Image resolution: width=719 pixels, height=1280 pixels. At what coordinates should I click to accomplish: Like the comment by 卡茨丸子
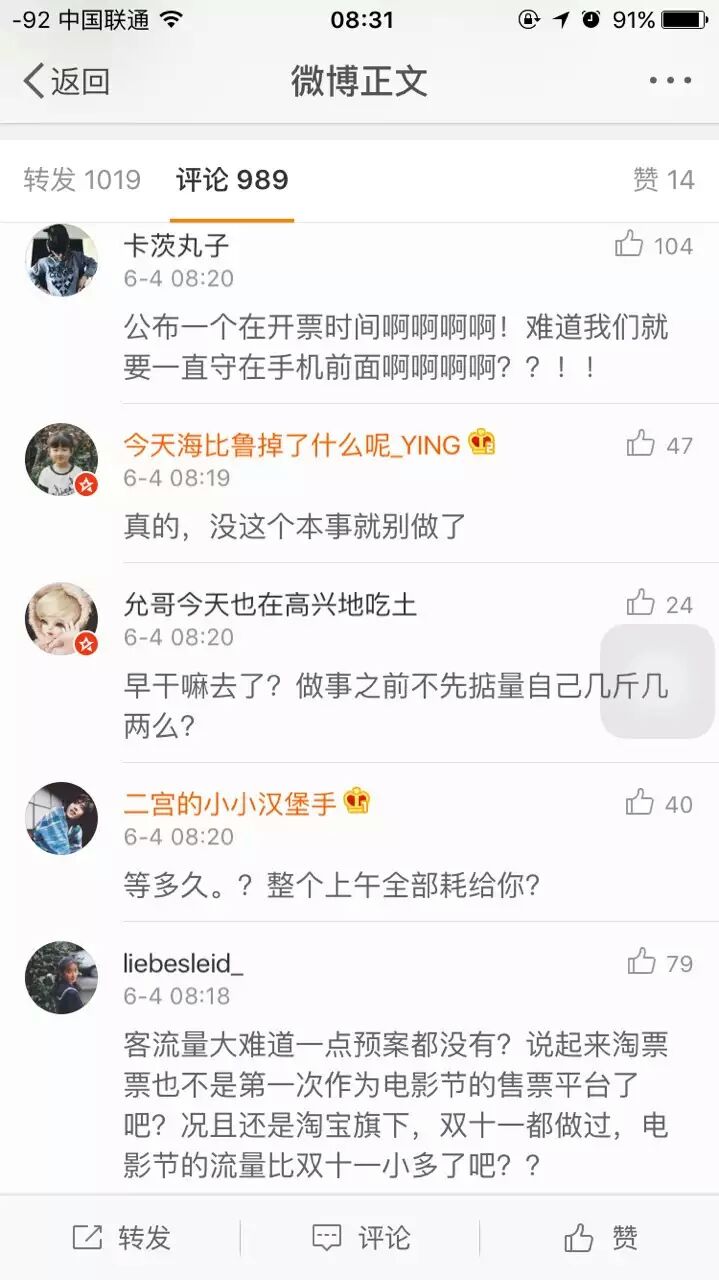[x=630, y=244]
